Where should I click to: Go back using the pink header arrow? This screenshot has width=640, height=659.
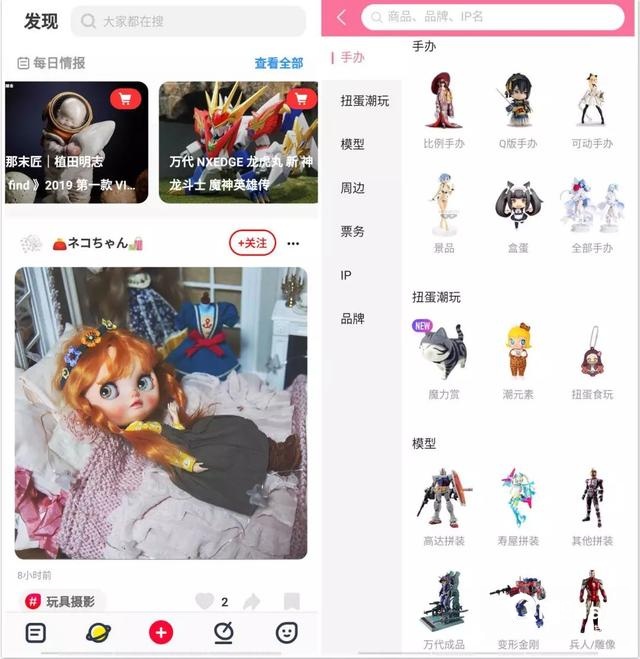(342, 17)
